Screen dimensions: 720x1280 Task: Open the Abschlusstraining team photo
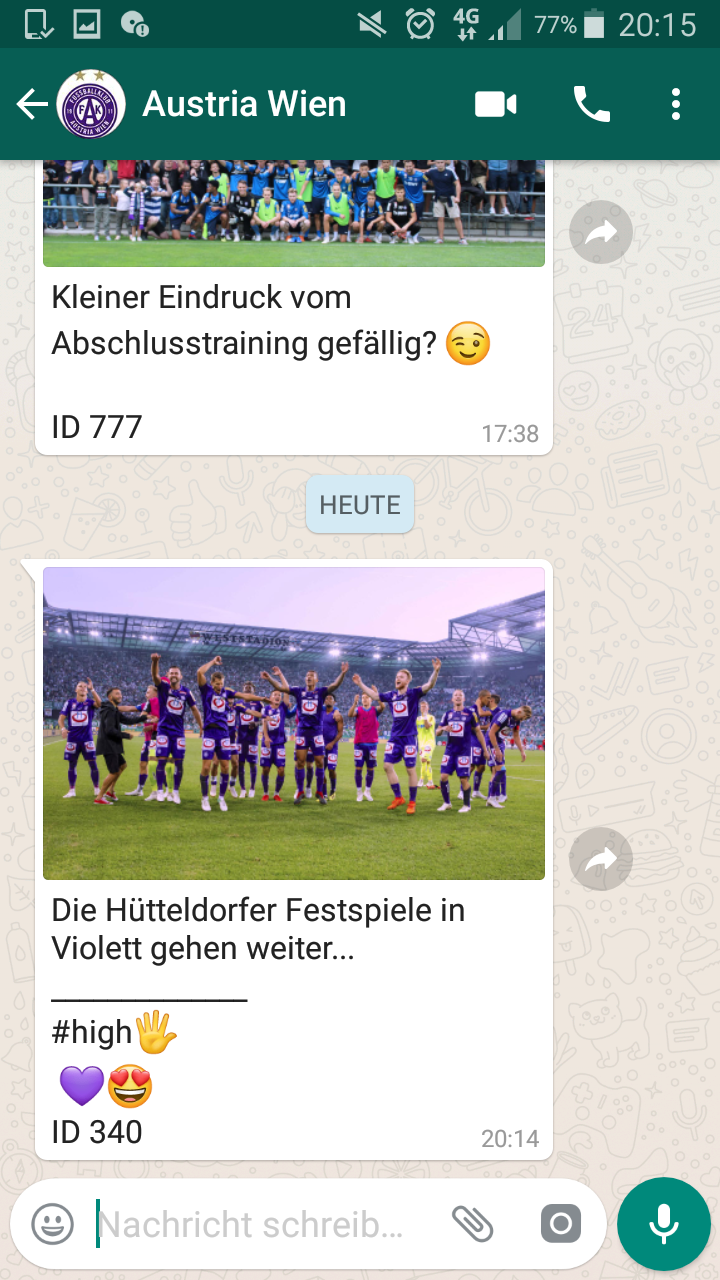(x=294, y=213)
